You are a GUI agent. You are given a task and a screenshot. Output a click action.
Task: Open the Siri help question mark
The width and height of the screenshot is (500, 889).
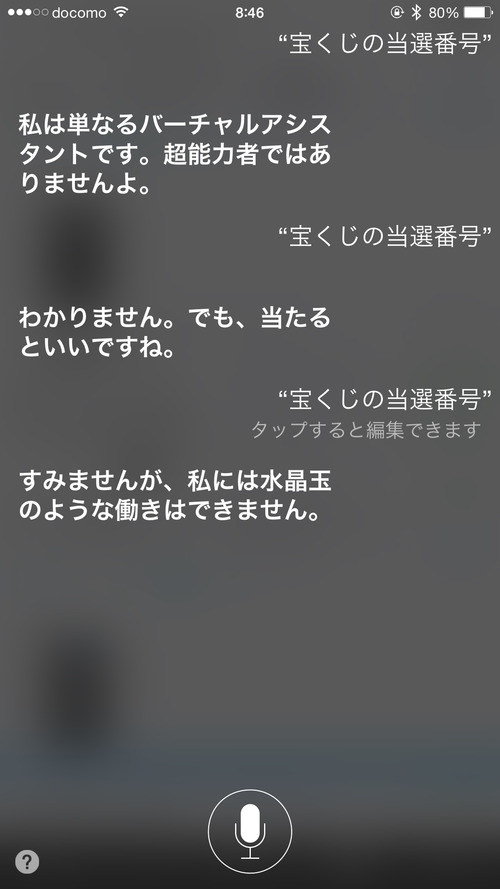coord(27,862)
